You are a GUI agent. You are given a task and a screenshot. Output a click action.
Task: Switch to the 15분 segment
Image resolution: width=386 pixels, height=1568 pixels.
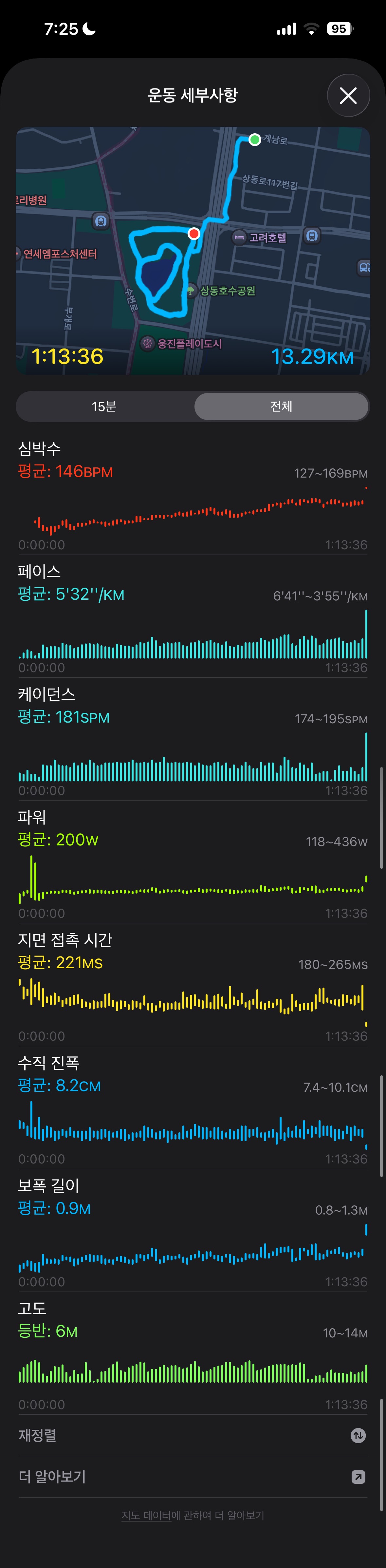(104, 406)
